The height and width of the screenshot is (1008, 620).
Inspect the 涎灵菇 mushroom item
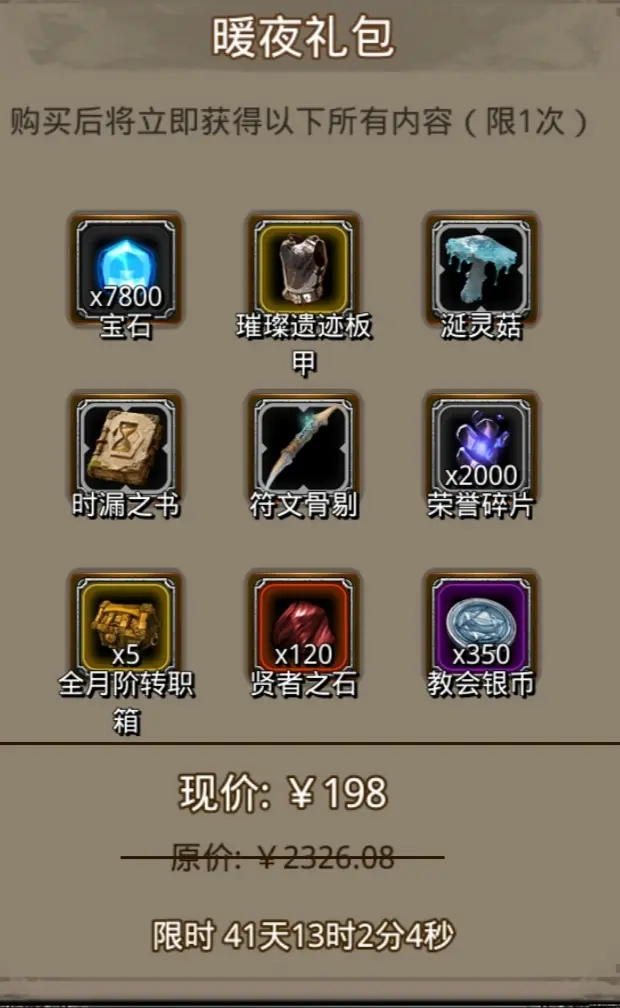482,268
